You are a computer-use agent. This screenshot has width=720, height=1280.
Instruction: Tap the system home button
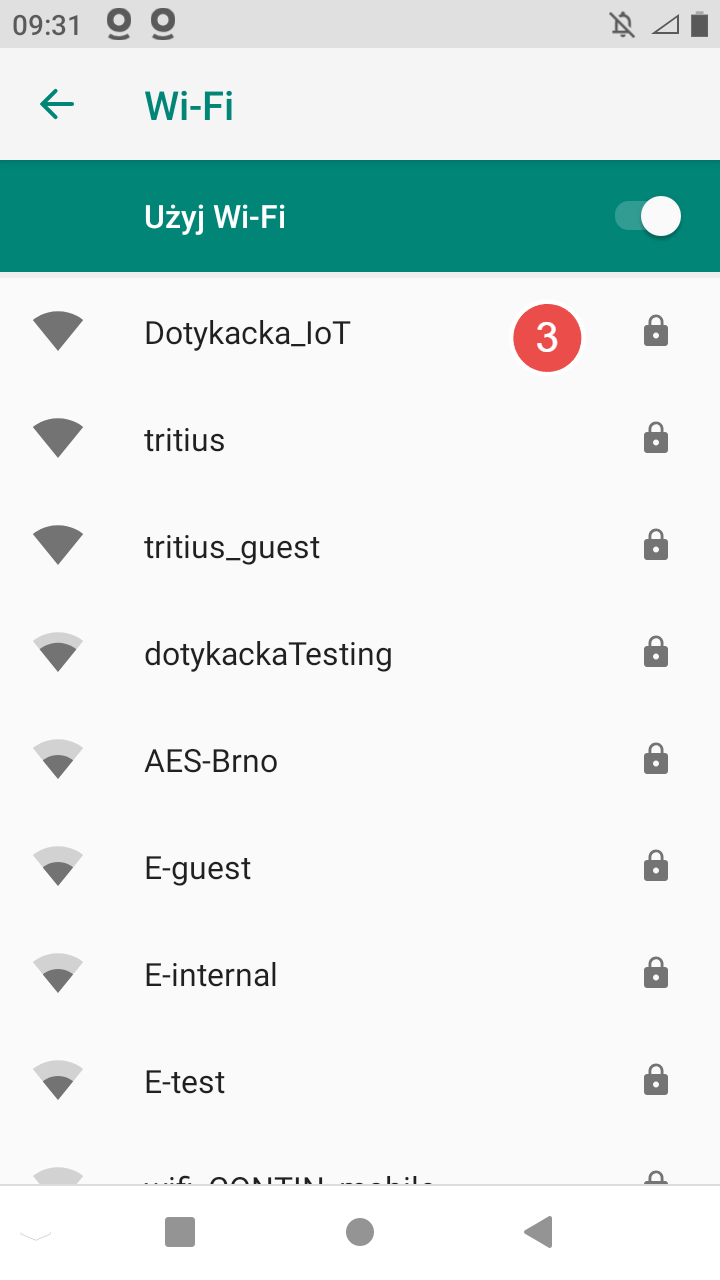point(360,1232)
